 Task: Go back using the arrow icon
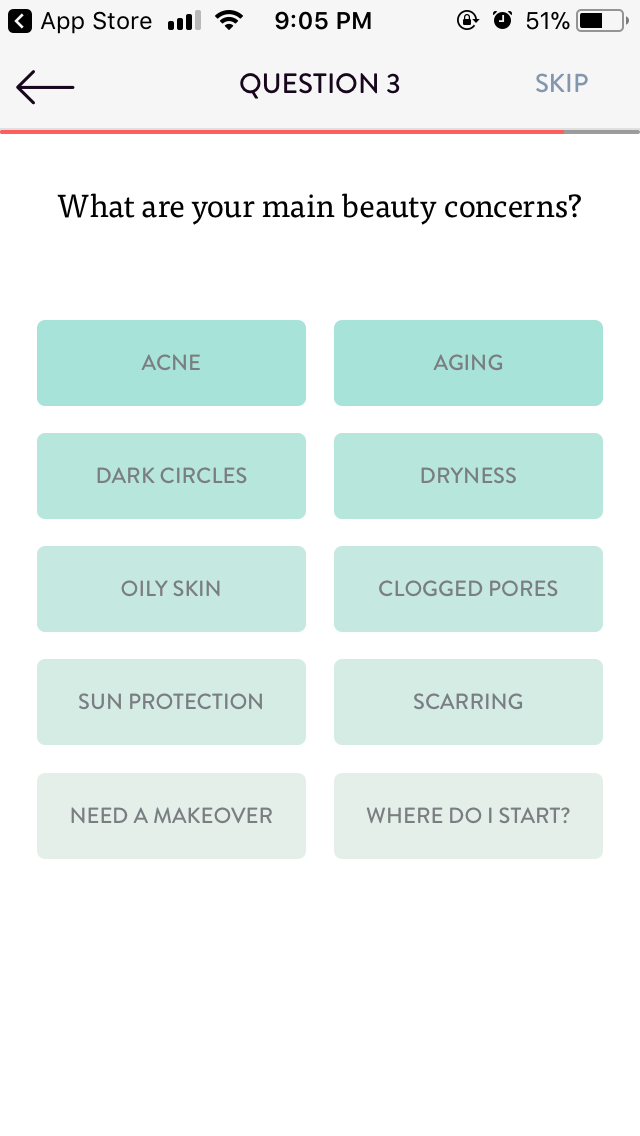[45, 87]
